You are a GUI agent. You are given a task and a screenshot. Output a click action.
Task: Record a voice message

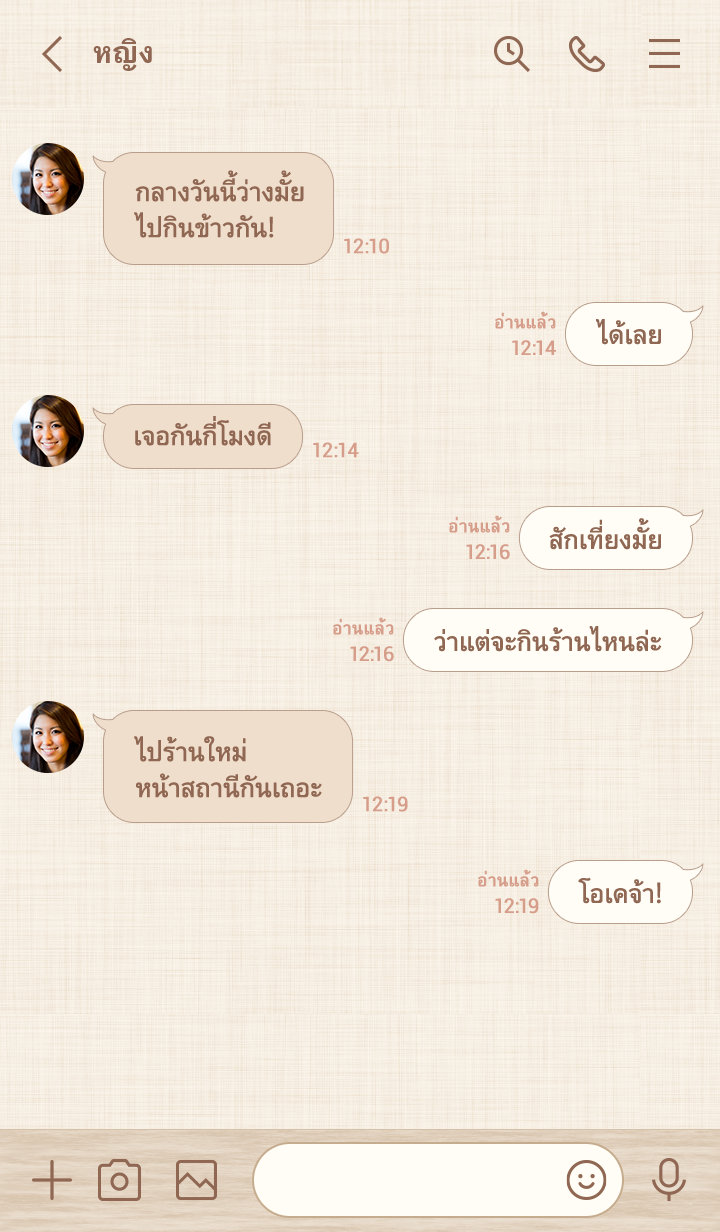point(668,1180)
